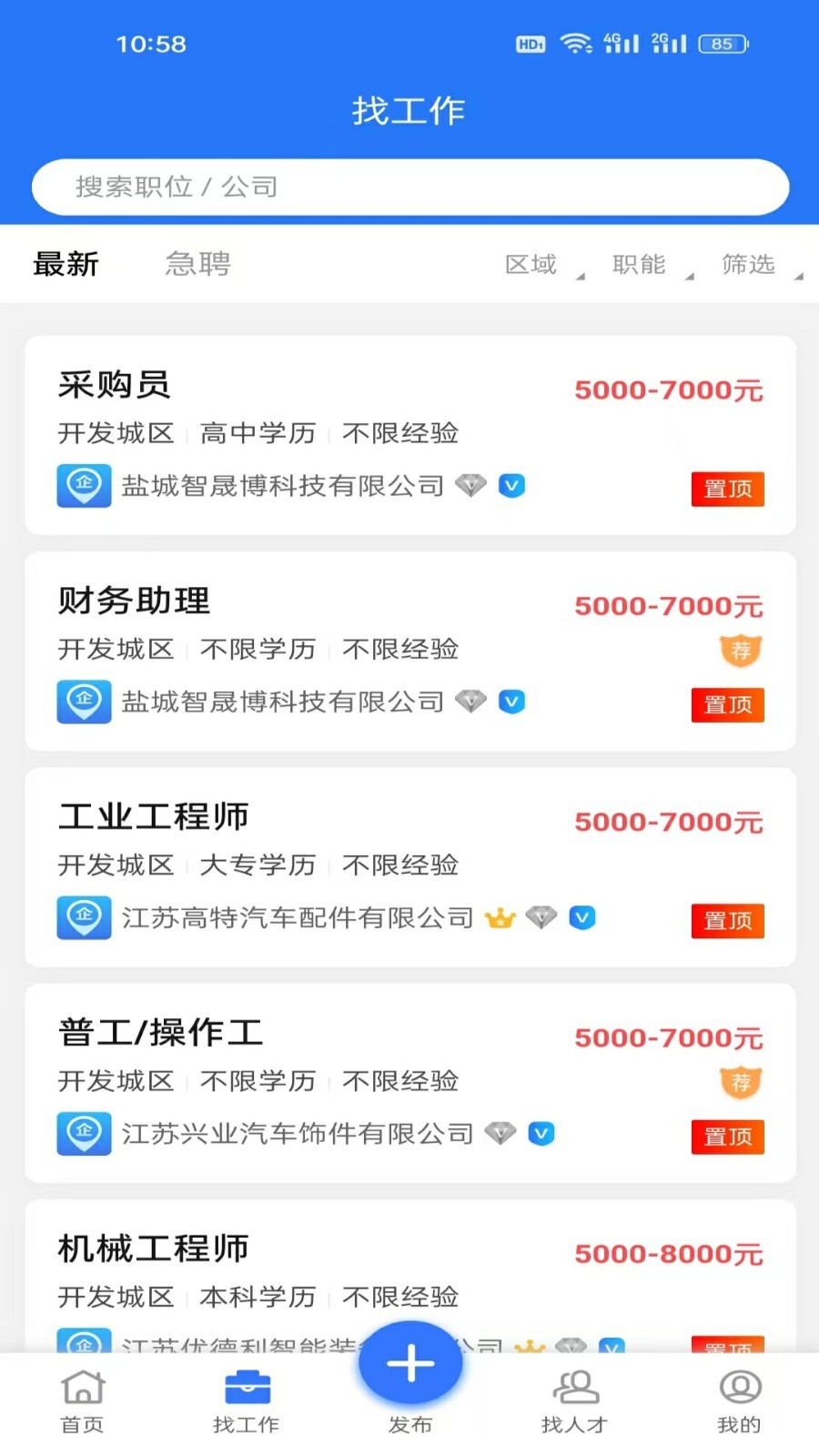The height and width of the screenshot is (1456, 819).
Task: Switch to the 急聘 tab
Action: coord(197,265)
